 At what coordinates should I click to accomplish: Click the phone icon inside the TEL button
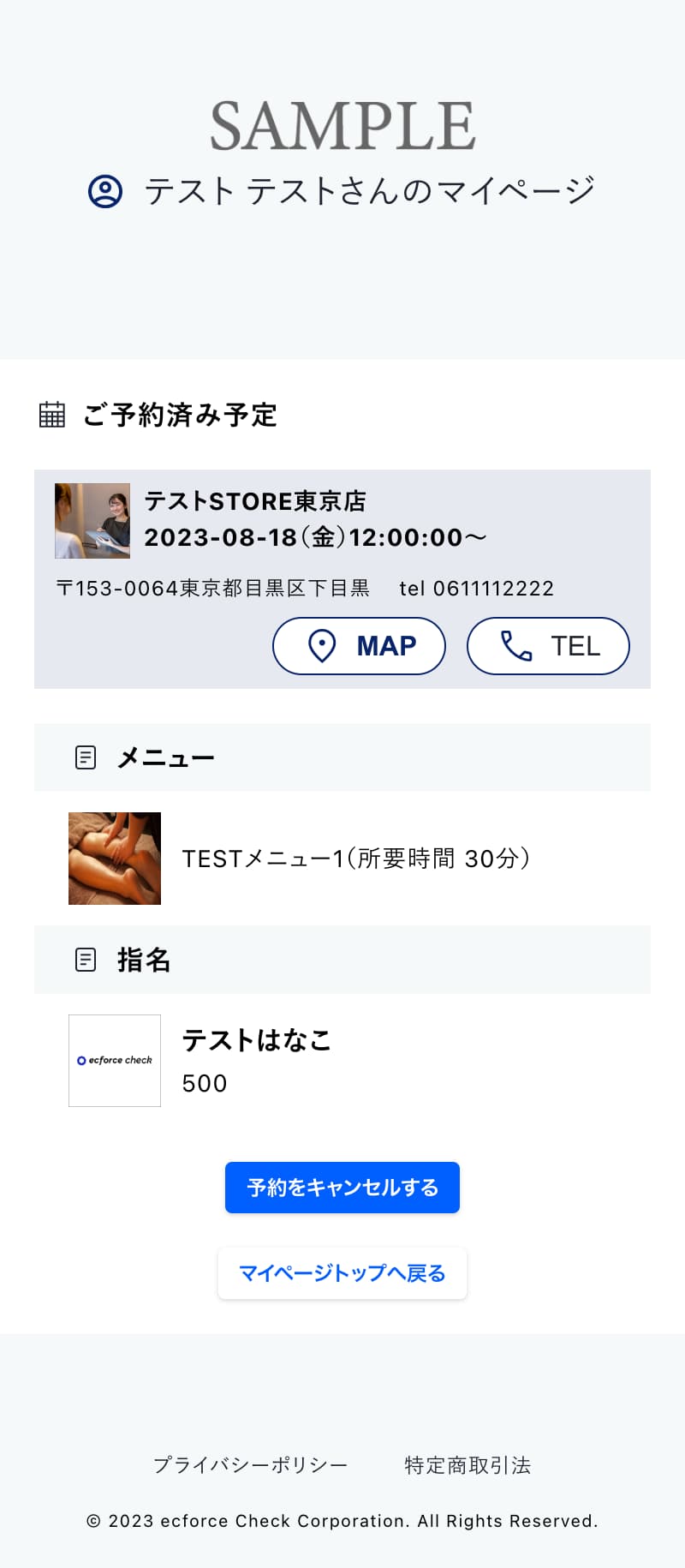pyautogui.click(x=514, y=646)
